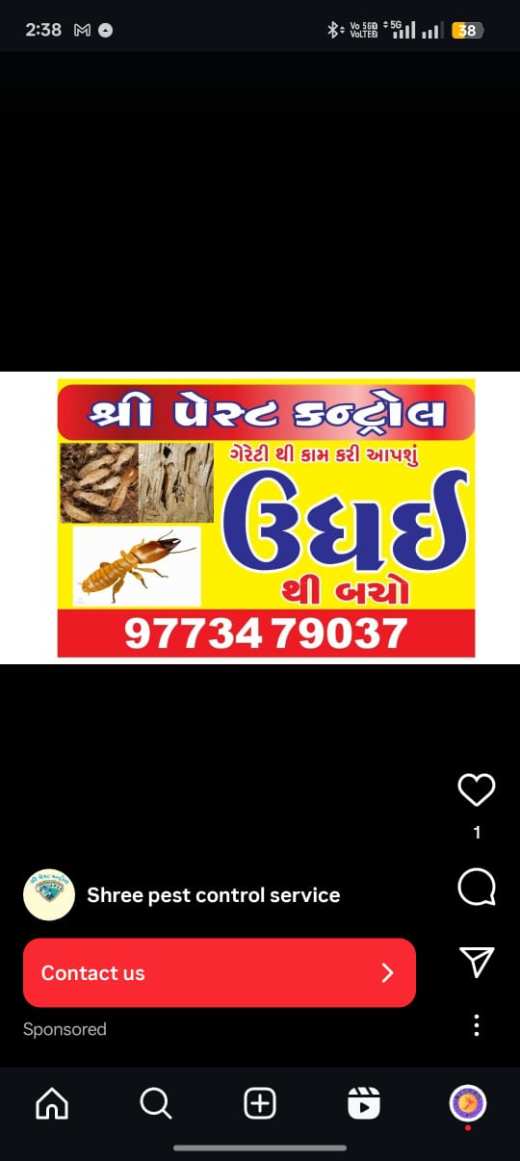Screen dimensions: 520x1161
Task: Like the Shree pest control reel
Action: click(476, 790)
